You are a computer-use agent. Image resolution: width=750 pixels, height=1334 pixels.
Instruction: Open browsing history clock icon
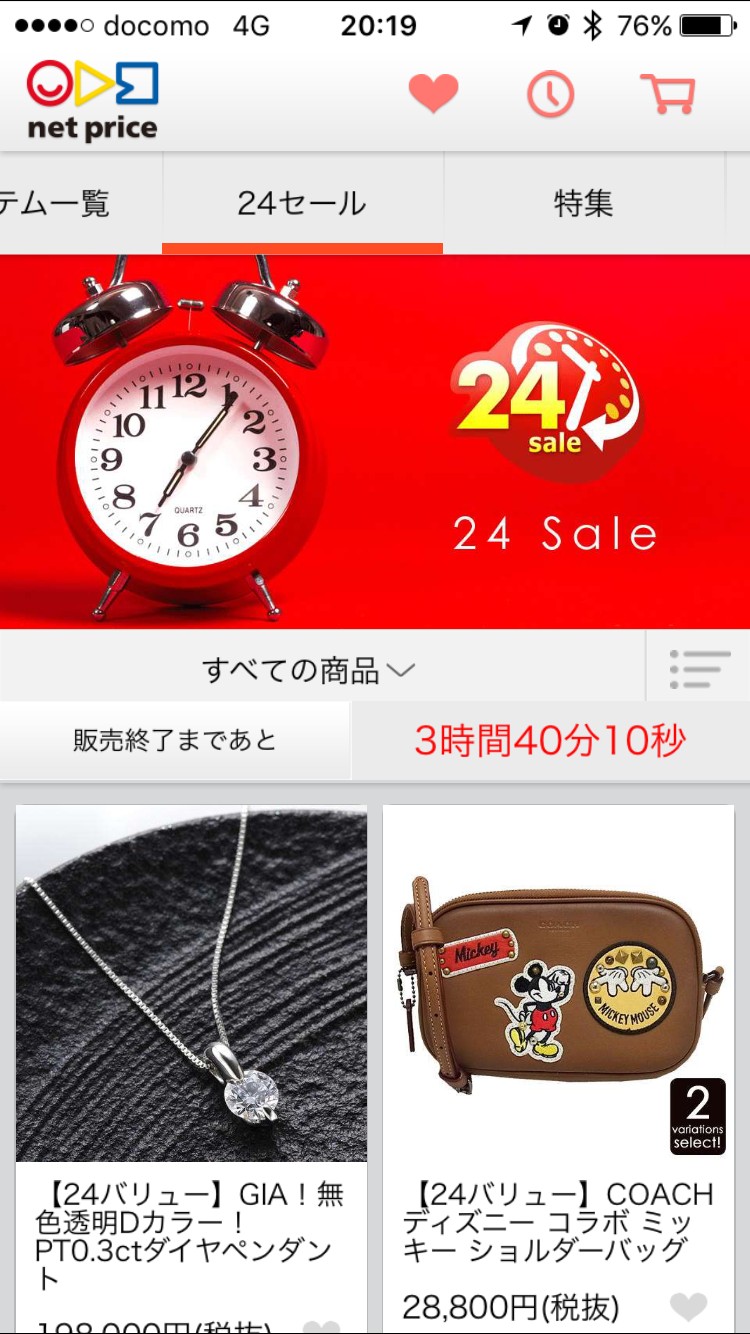click(x=550, y=95)
